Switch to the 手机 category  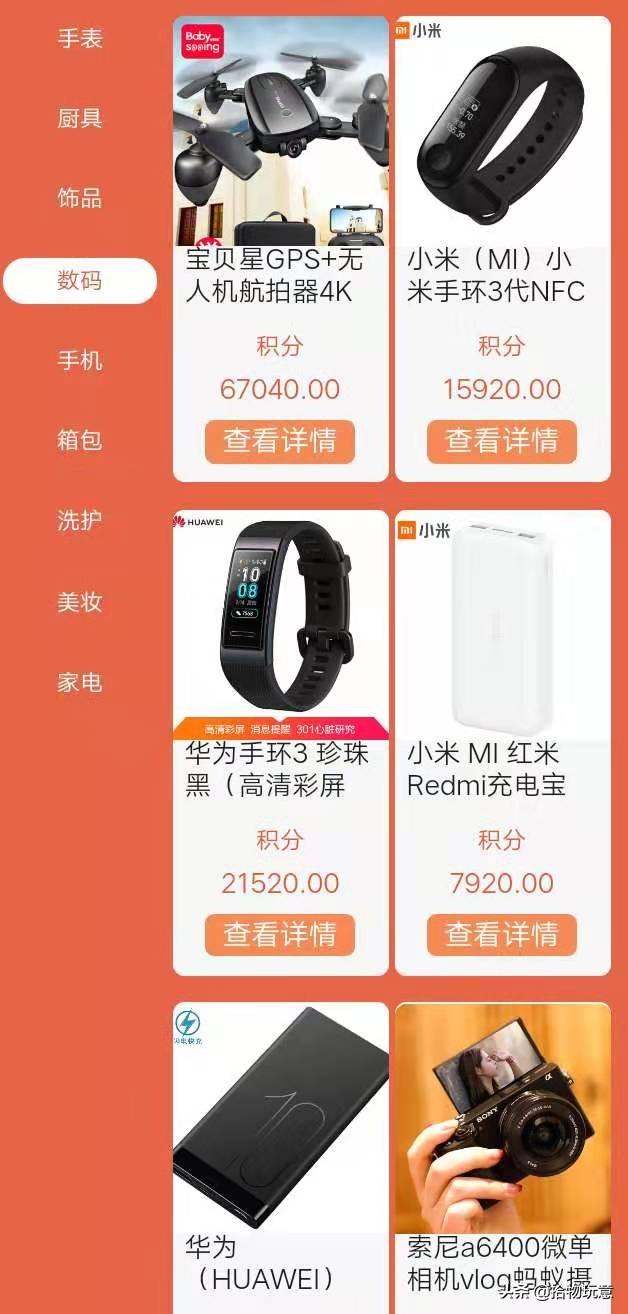point(80,360)
